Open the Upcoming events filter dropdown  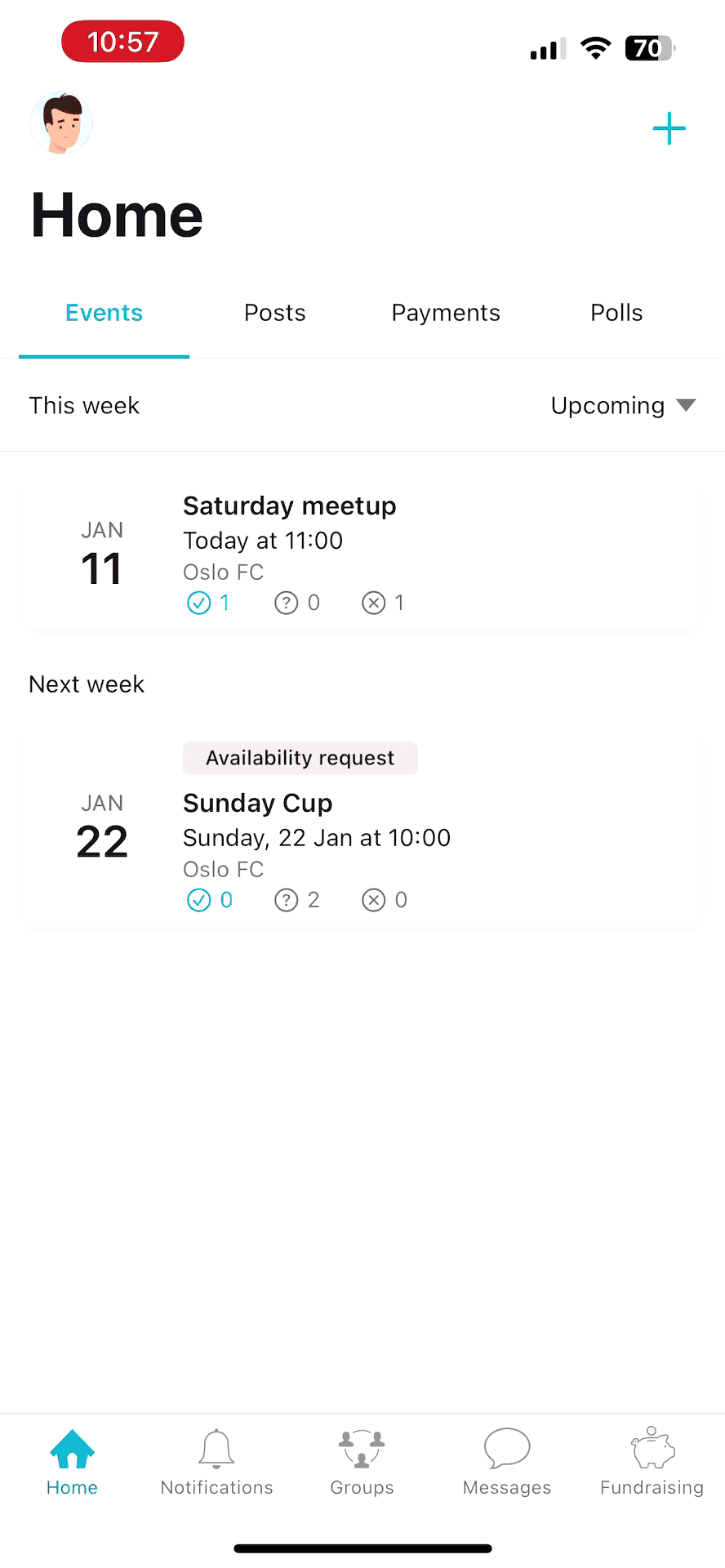(623, 405)
